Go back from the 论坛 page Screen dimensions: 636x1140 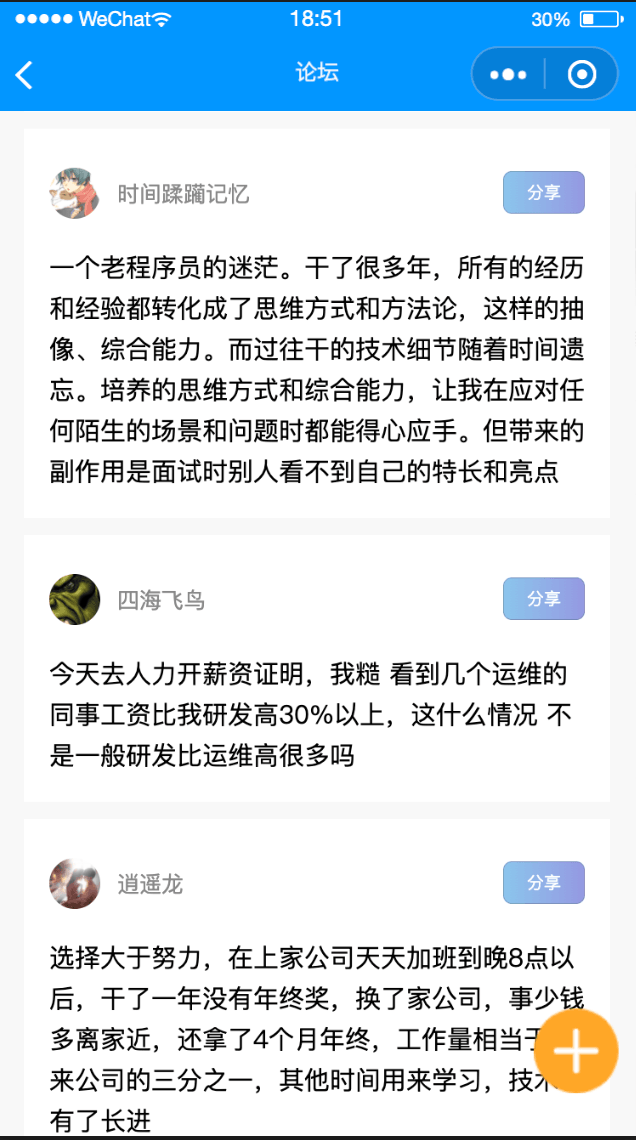[24, 74]
